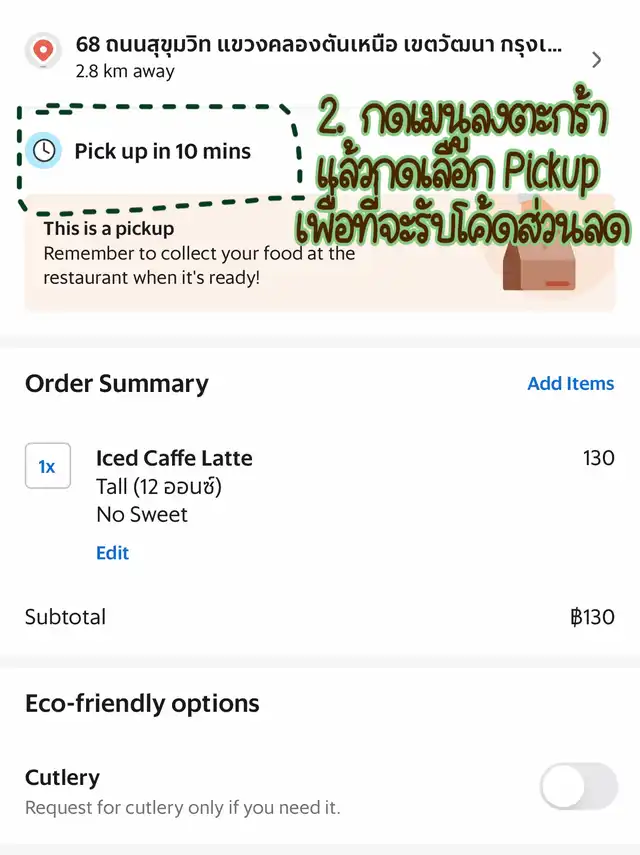Edit the Iced Caffe Latte order
The width and height of the screenshot is (640, 855).
(112, 553)
